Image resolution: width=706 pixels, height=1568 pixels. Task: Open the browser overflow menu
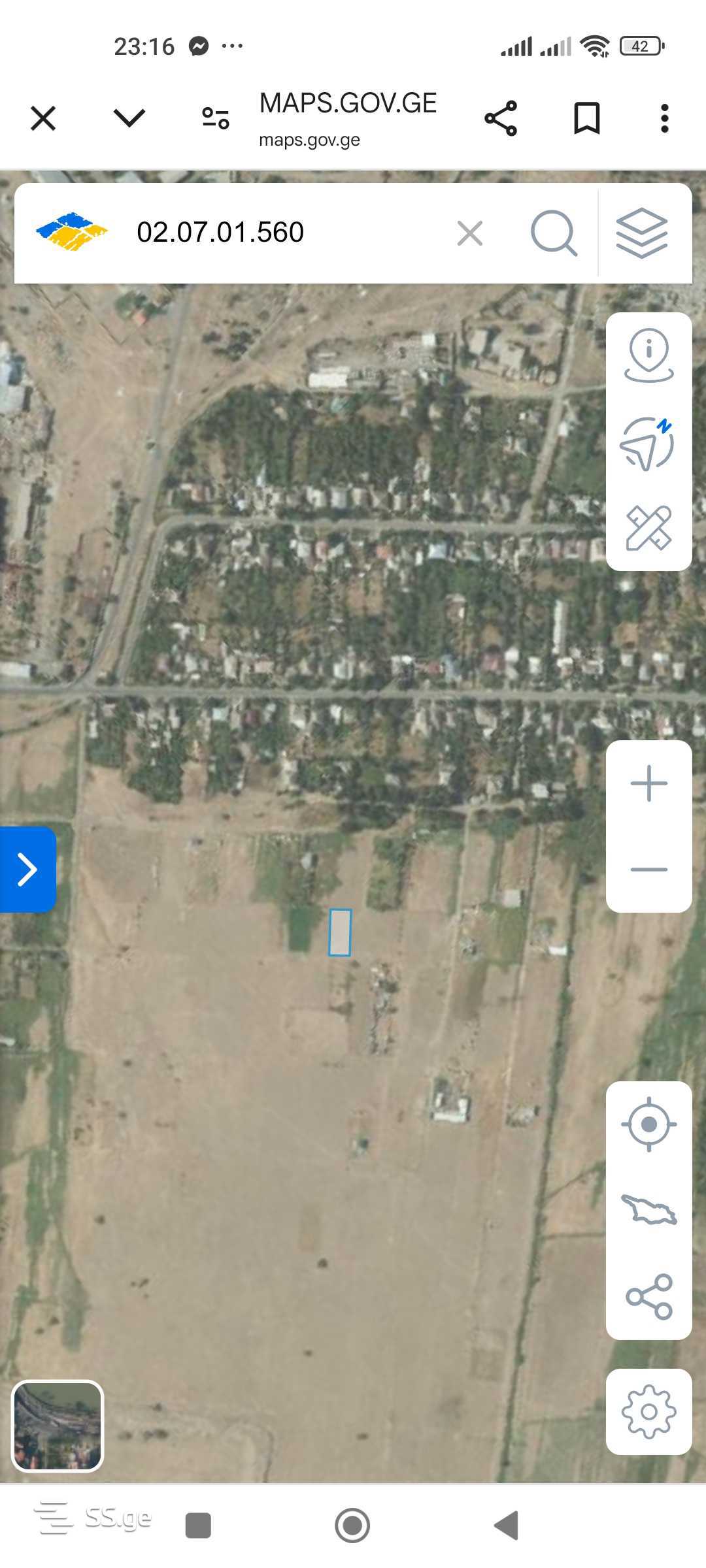(x=664, y=118)
